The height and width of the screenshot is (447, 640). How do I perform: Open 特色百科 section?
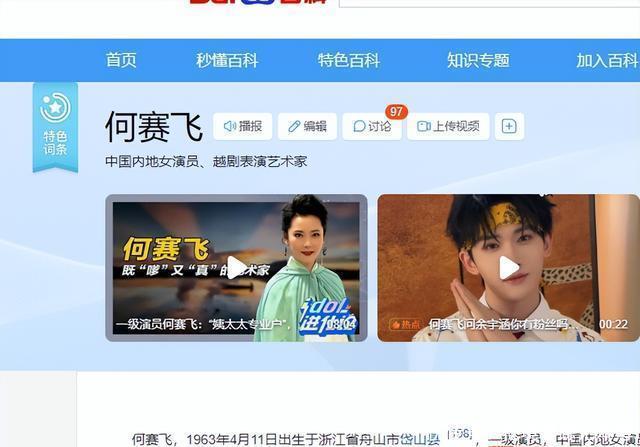349,60
